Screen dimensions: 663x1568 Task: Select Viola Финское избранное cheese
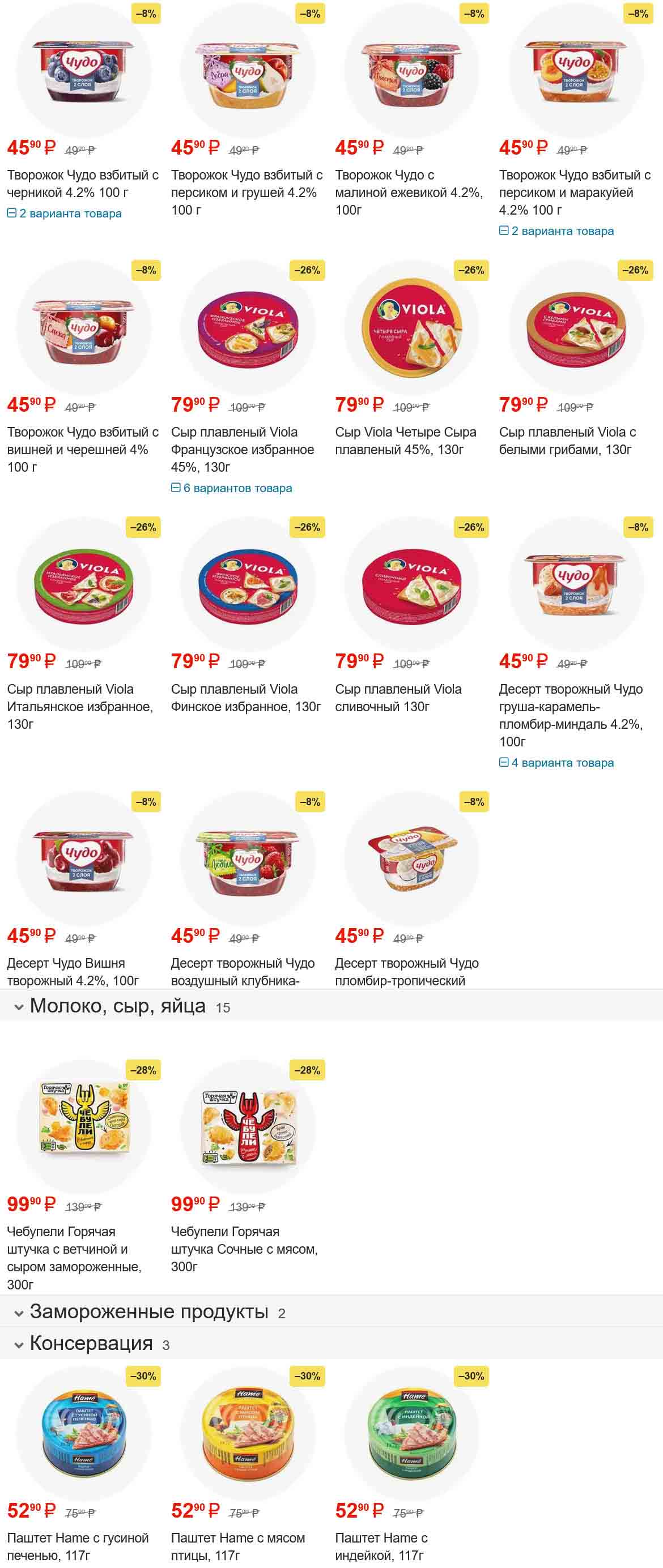[x=245, y=698]
